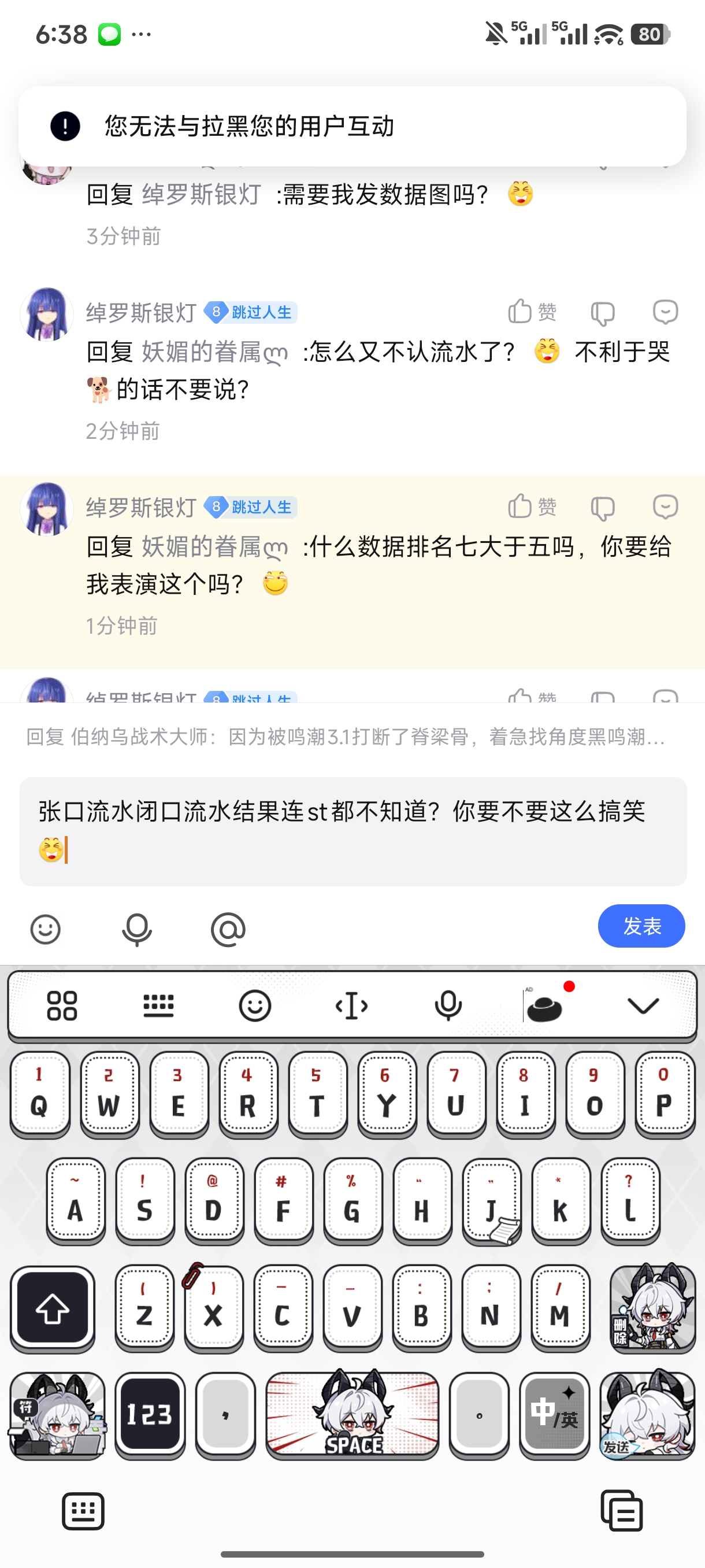Open the clipboard icon at the bottom right
Screen dimensions: 705x1568
pyautogui.click(x=621, y=1510)
